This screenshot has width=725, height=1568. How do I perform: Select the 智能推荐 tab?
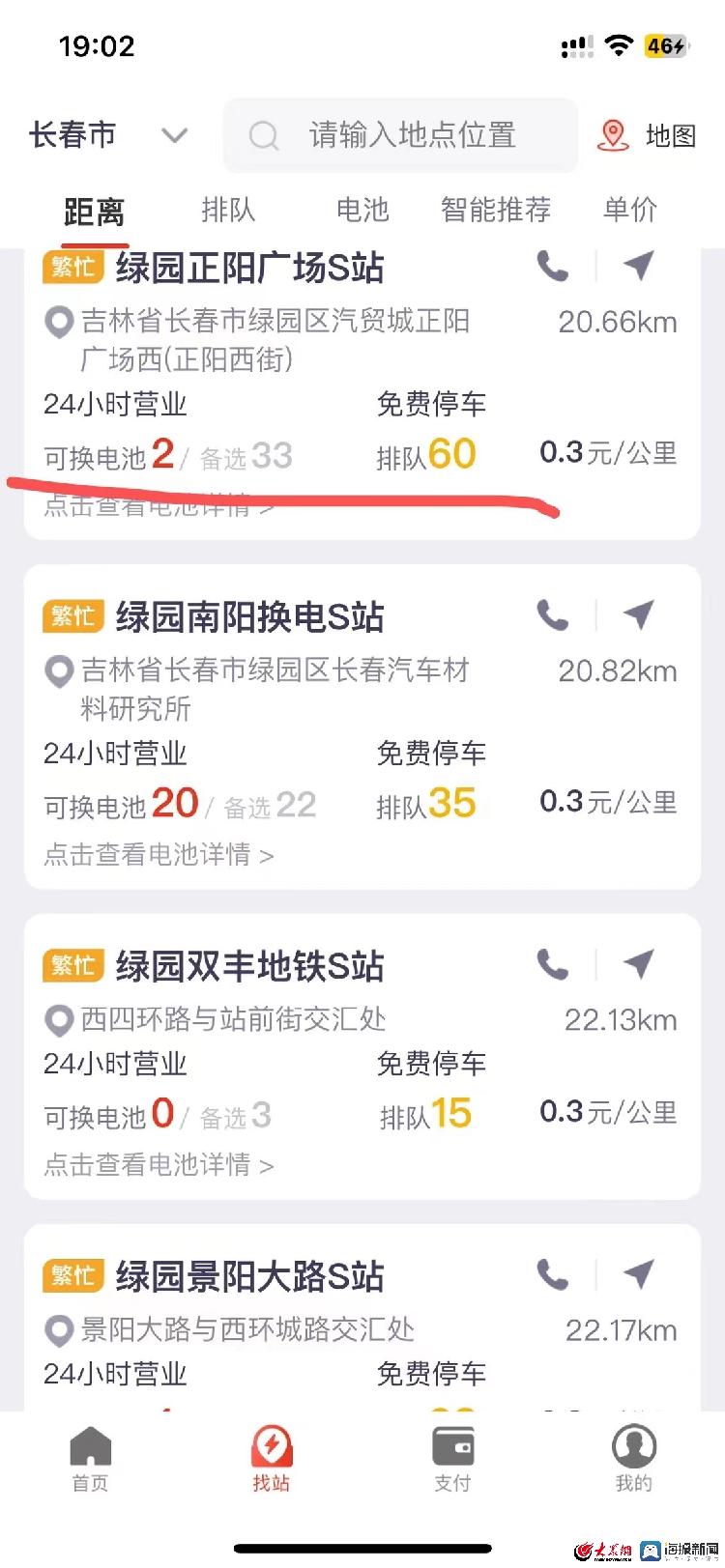[496, 210]
